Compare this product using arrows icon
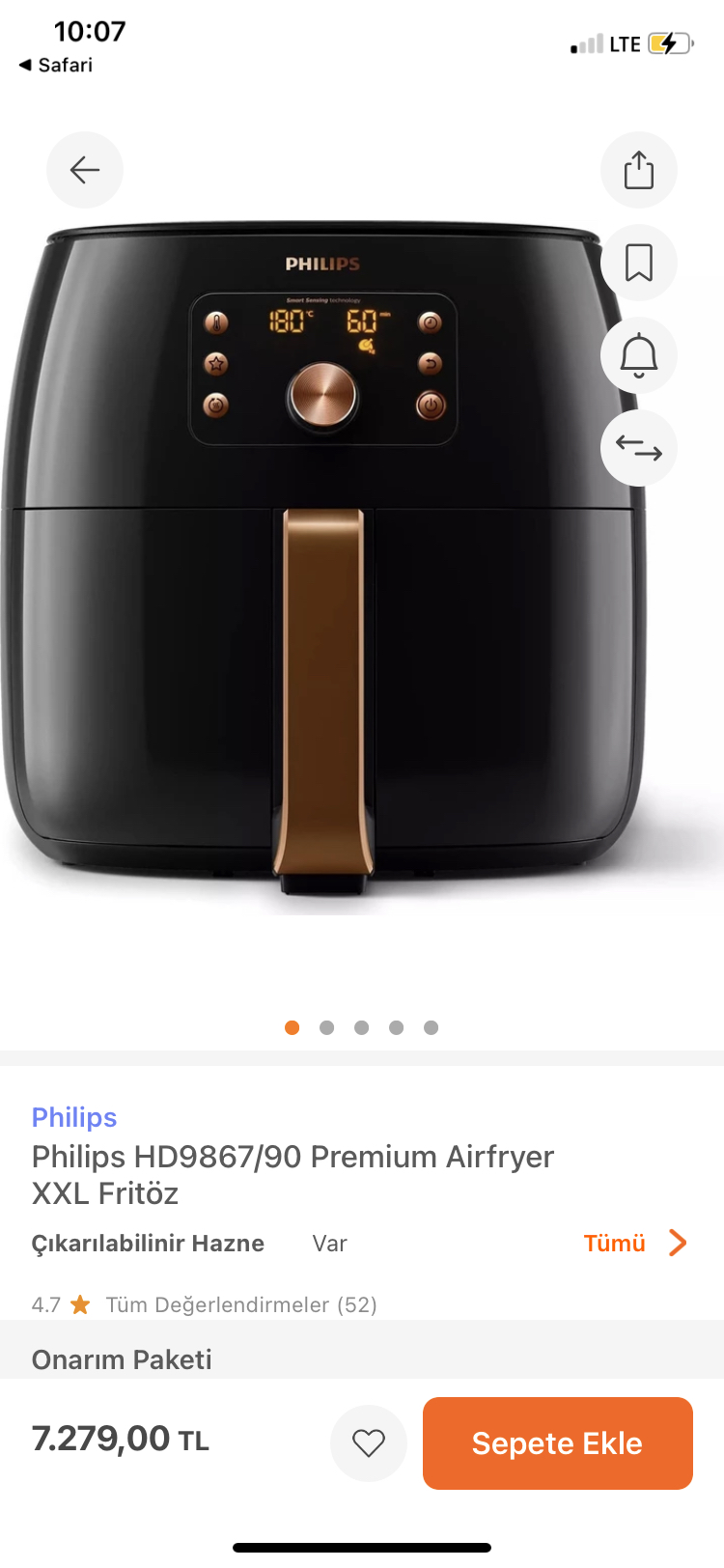Viewport: 724px width, 1568px height. [x=638, y=448]
